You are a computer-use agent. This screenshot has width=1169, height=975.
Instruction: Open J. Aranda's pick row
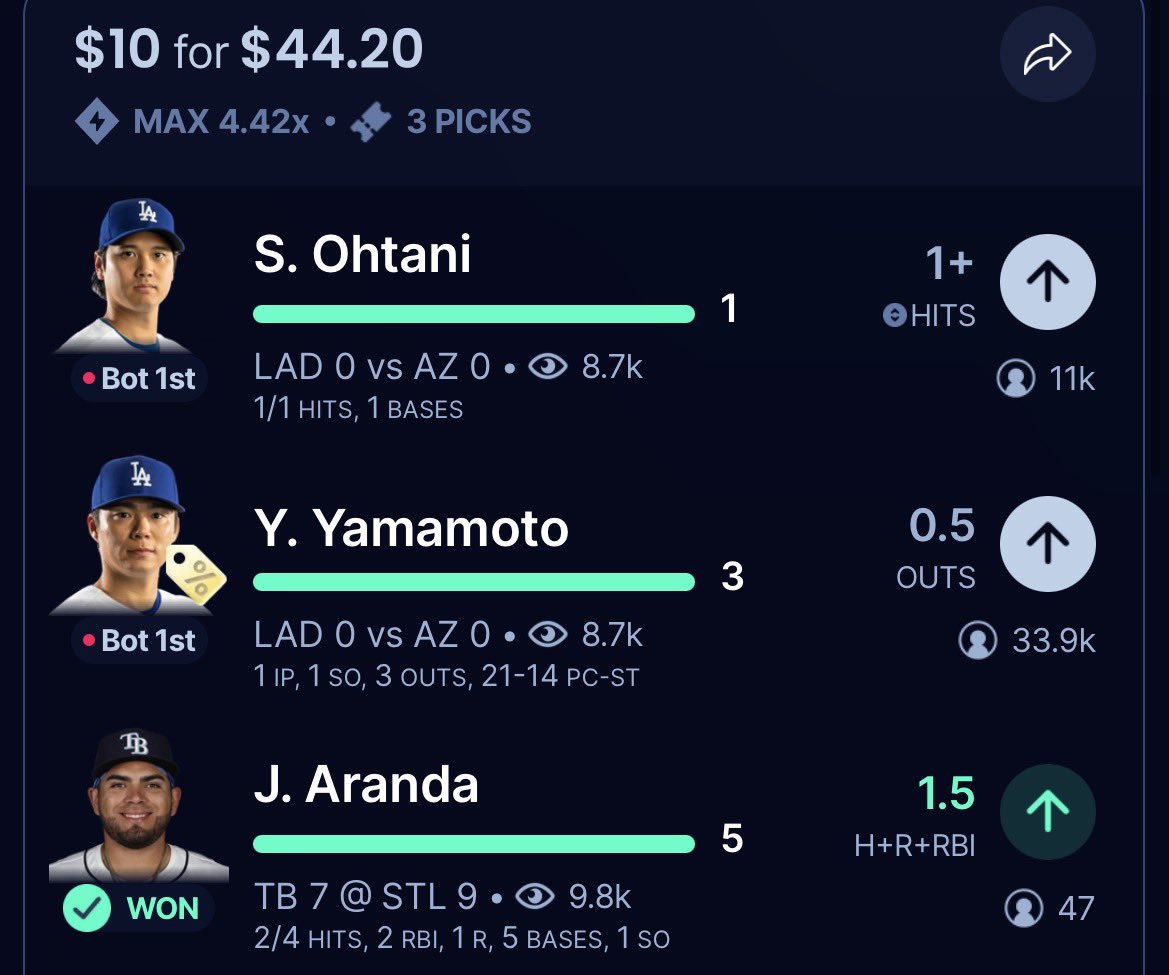click(584, 839)
